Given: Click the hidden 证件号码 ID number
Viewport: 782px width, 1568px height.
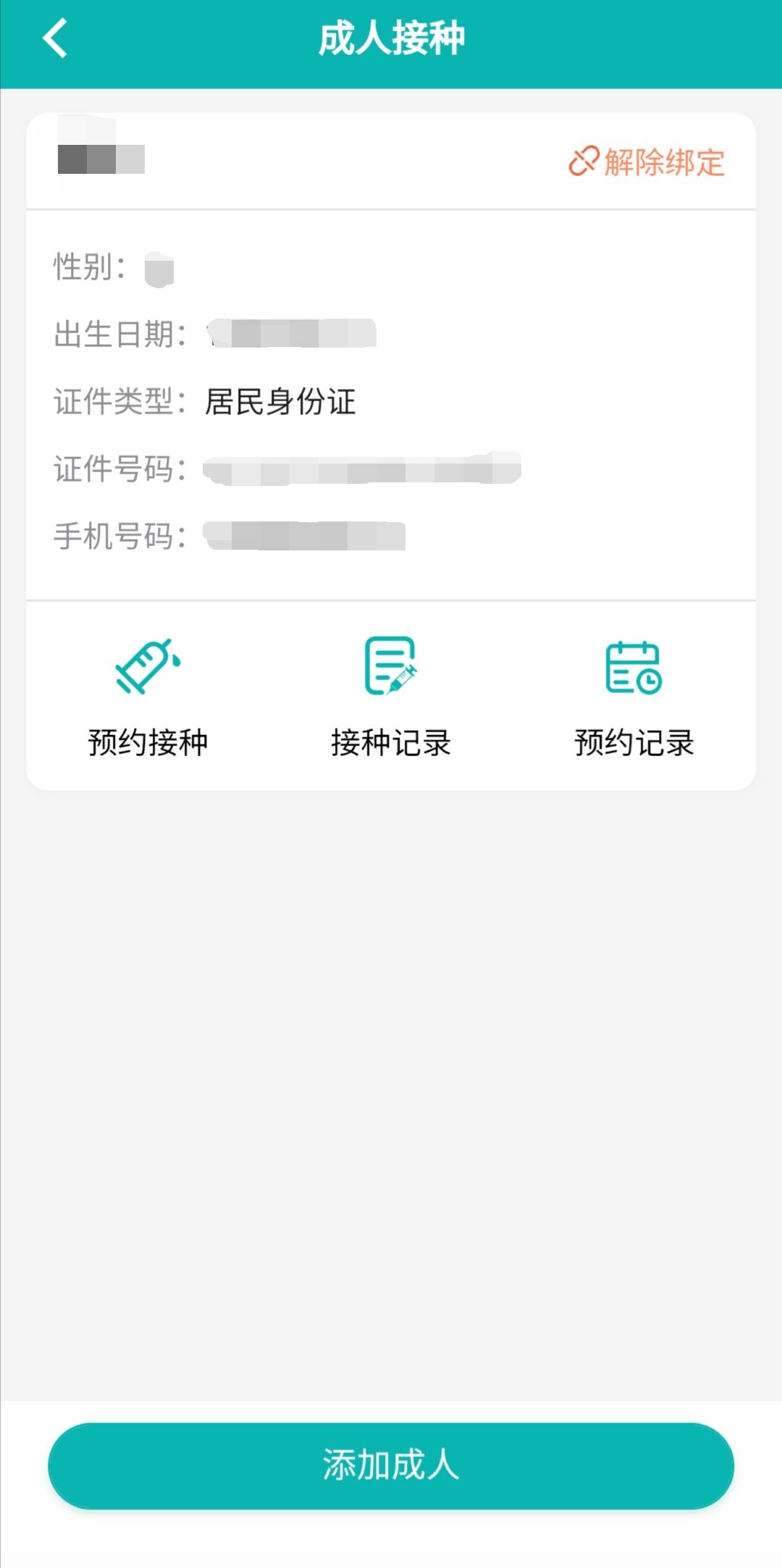Looking at the screenshot, I should [x=362, y=469].
